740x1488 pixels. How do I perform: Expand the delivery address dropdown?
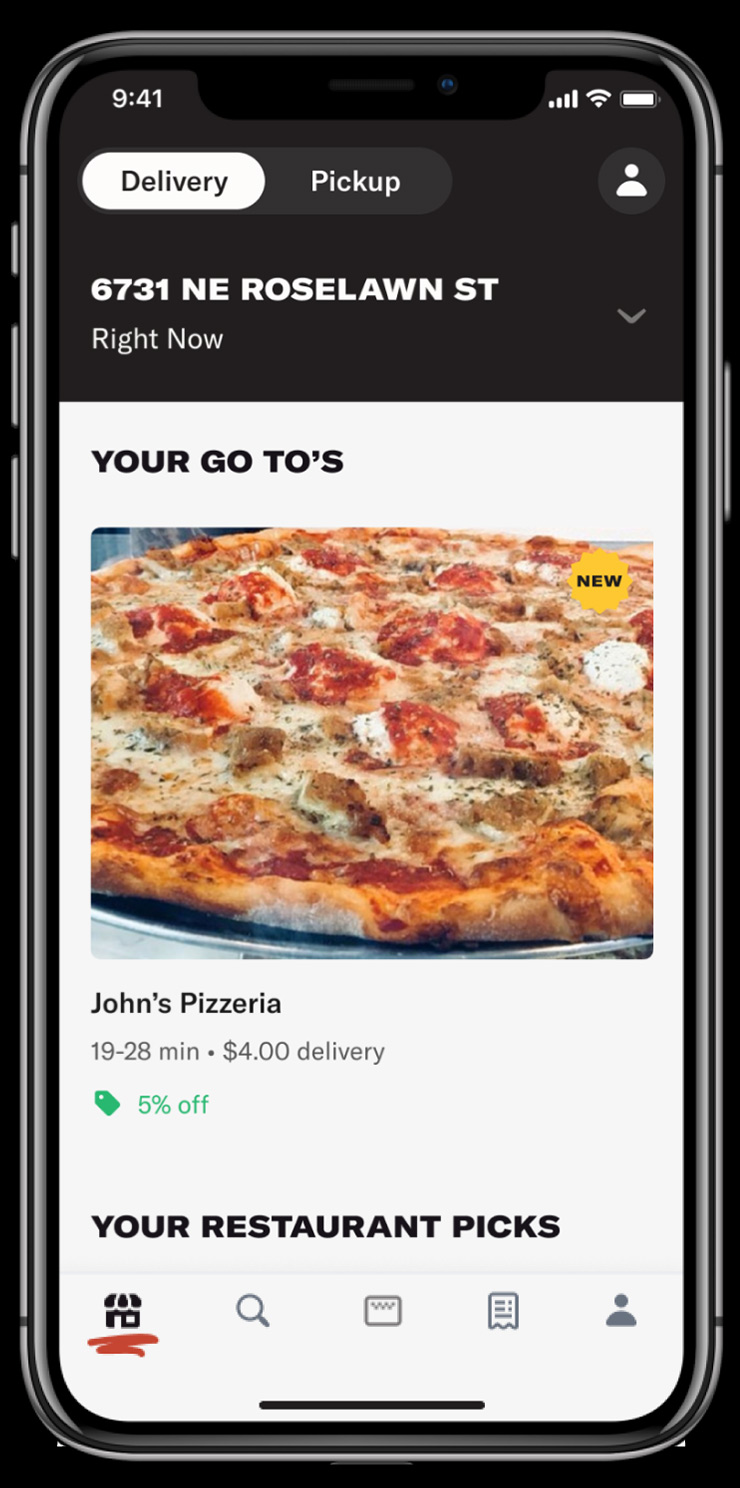(x=631, y=316)
